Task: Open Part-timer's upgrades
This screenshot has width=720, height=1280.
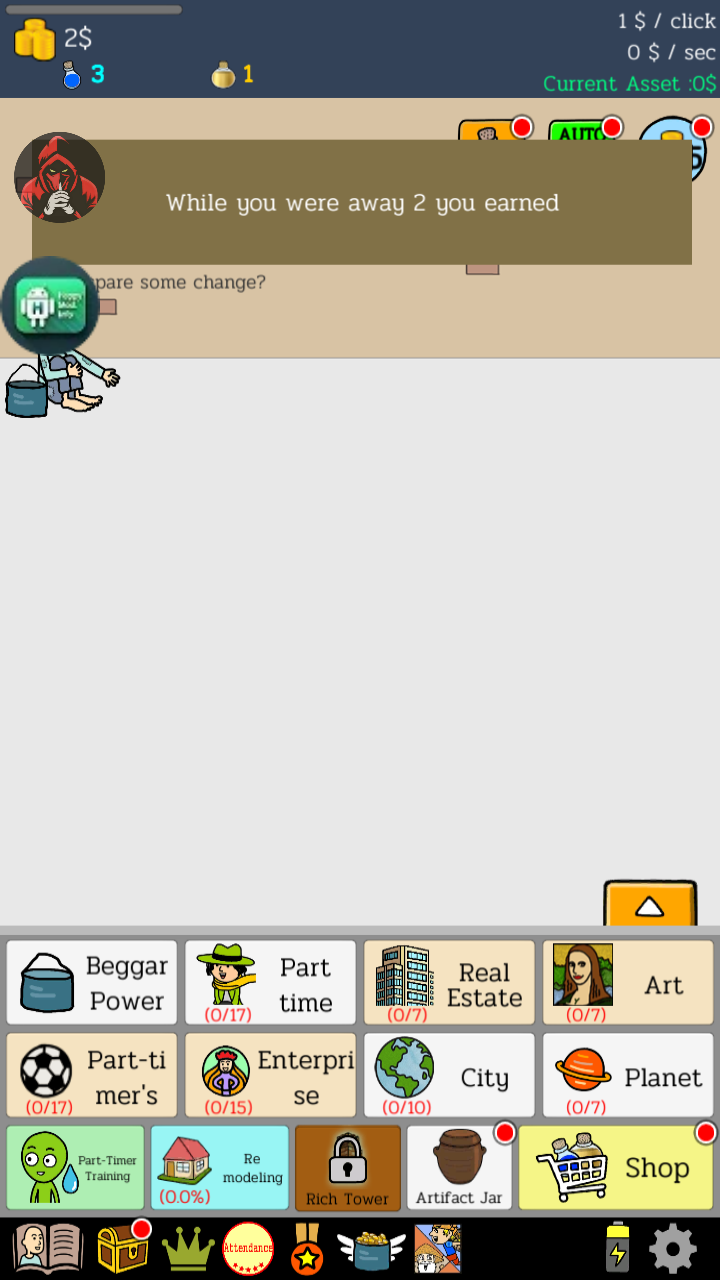Action: coord(92,1076)
